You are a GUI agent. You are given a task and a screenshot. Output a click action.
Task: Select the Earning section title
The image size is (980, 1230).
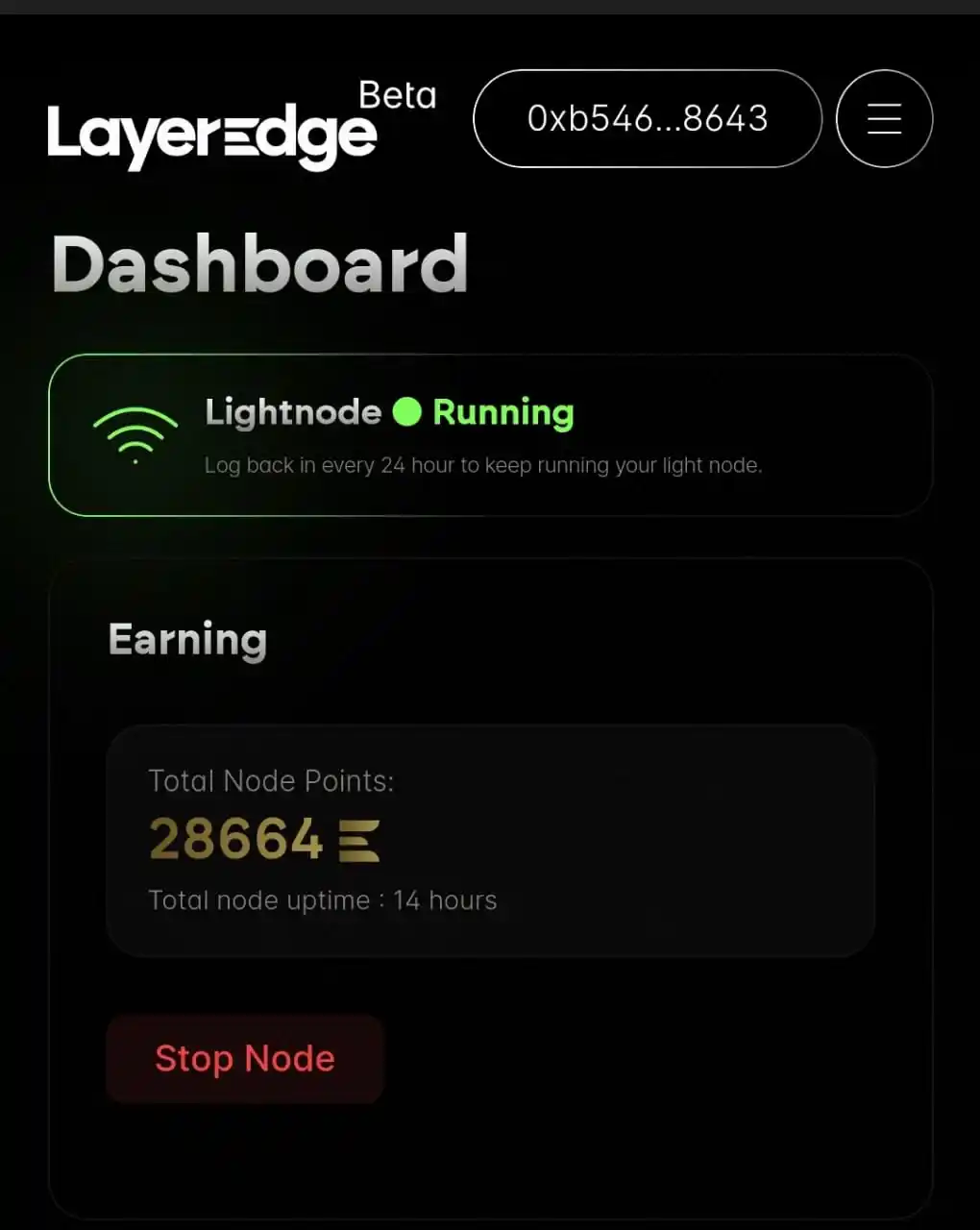click(187, 639)
